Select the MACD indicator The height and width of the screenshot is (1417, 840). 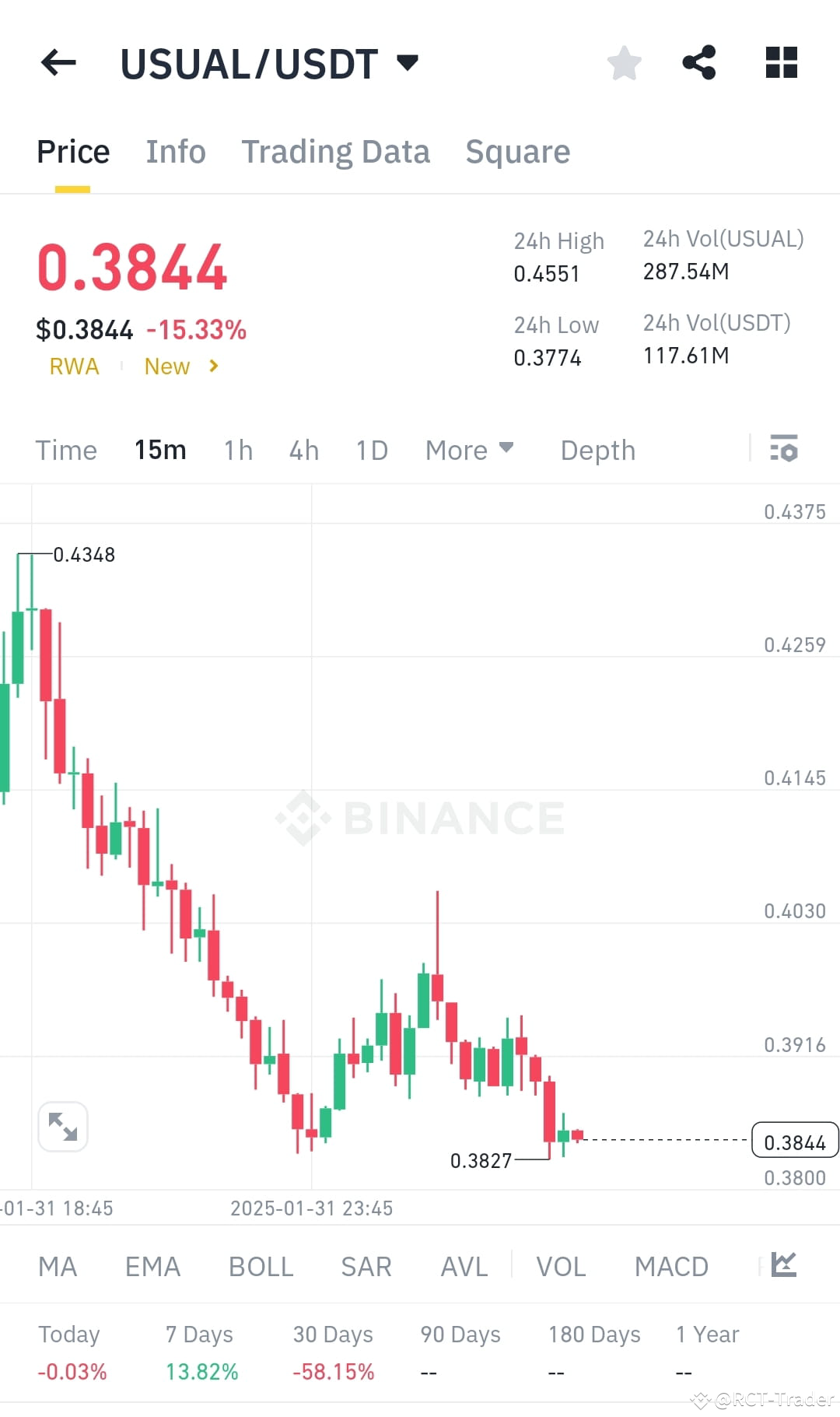670,1266
